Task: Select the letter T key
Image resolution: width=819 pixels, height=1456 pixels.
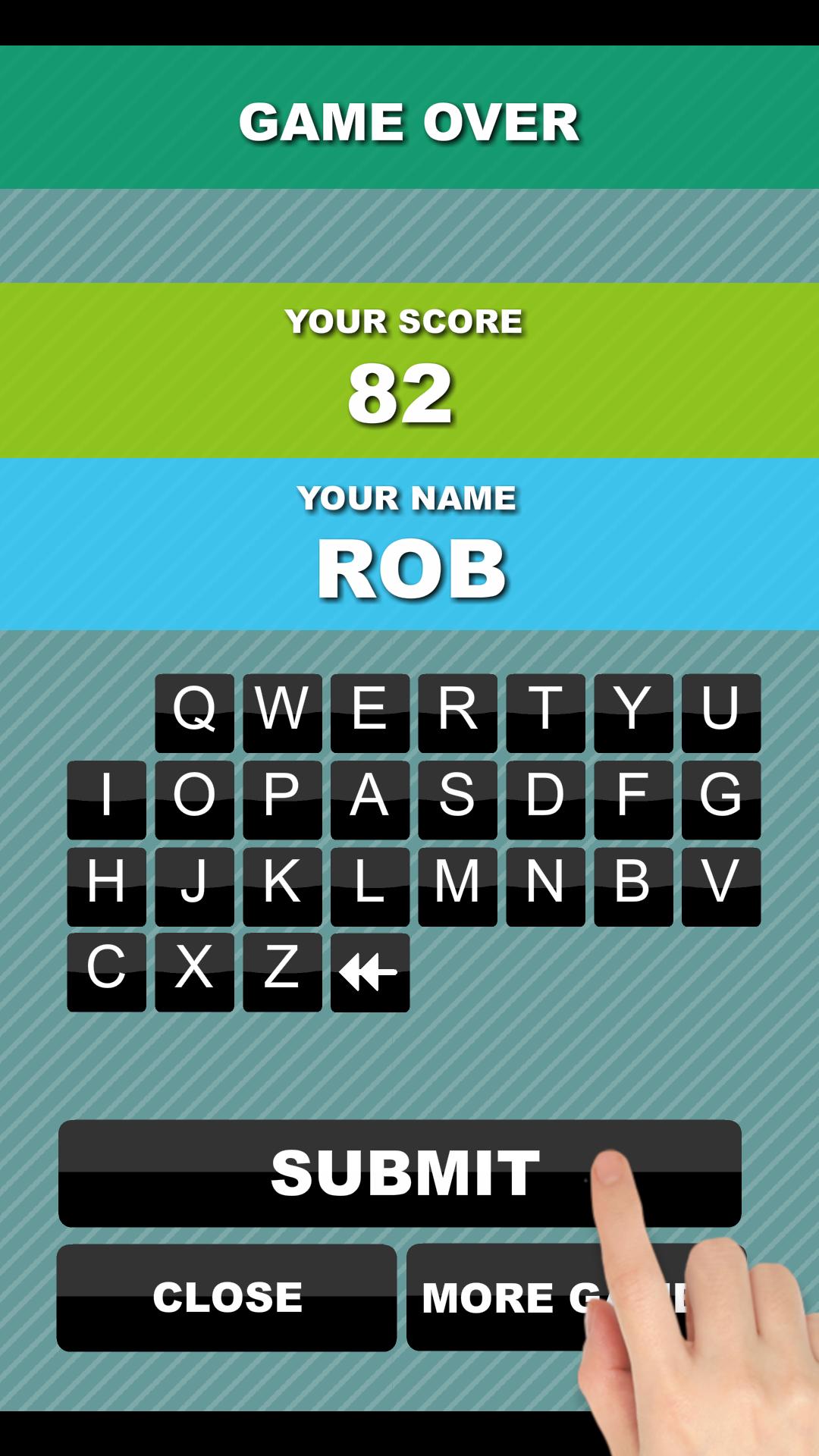Action: point(546,713)
